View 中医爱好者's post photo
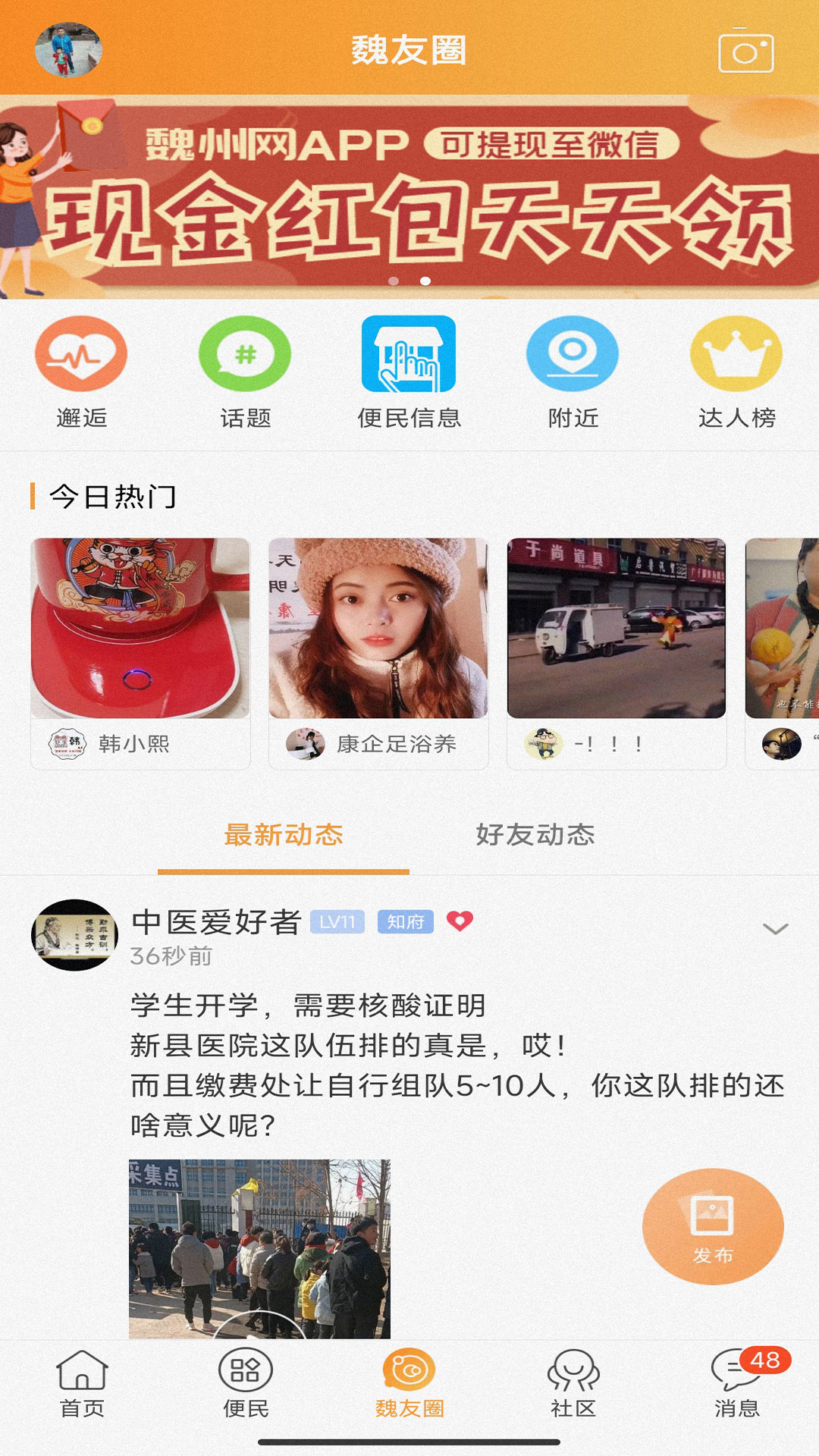The image size is (819, 1456). [259, 1248]
